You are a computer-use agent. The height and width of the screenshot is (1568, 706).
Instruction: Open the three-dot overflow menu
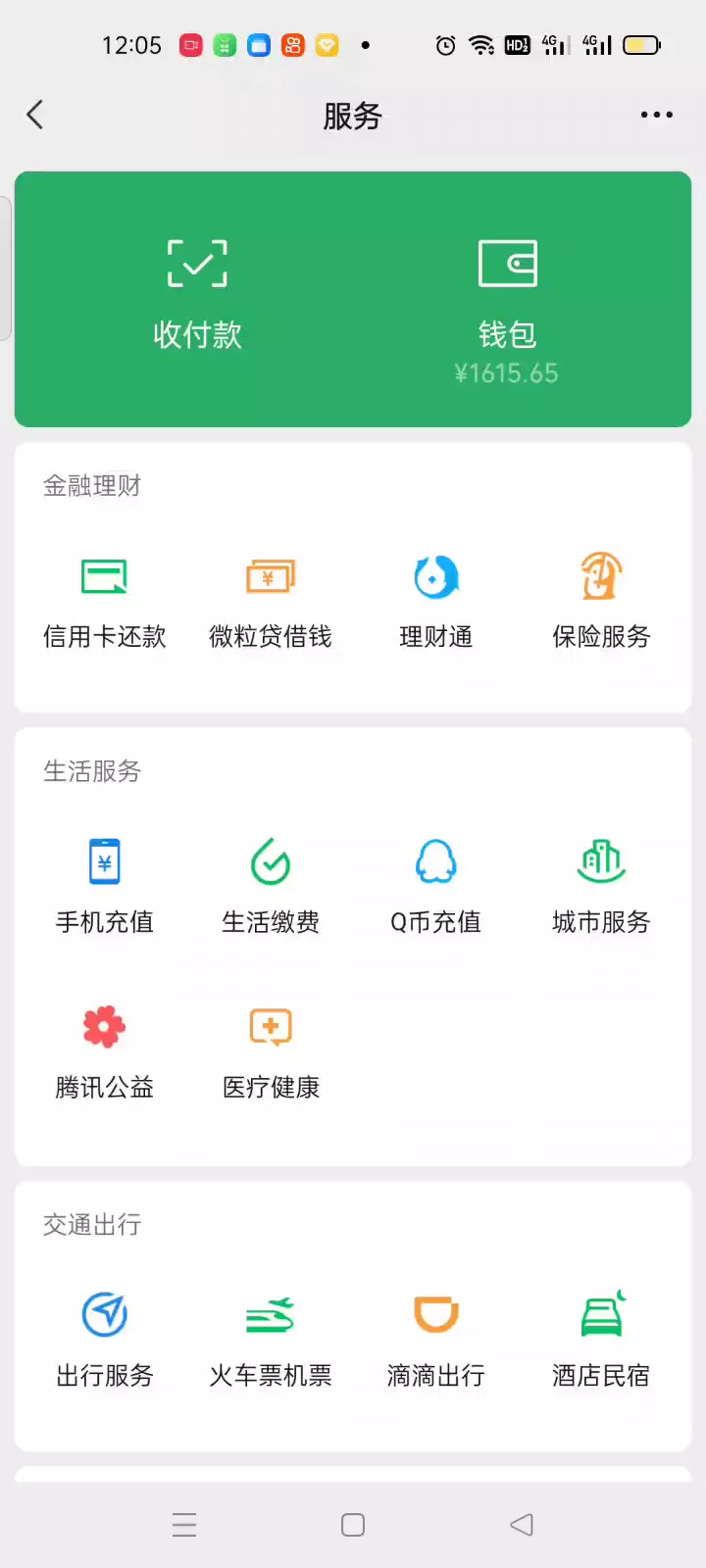(656, 115)
